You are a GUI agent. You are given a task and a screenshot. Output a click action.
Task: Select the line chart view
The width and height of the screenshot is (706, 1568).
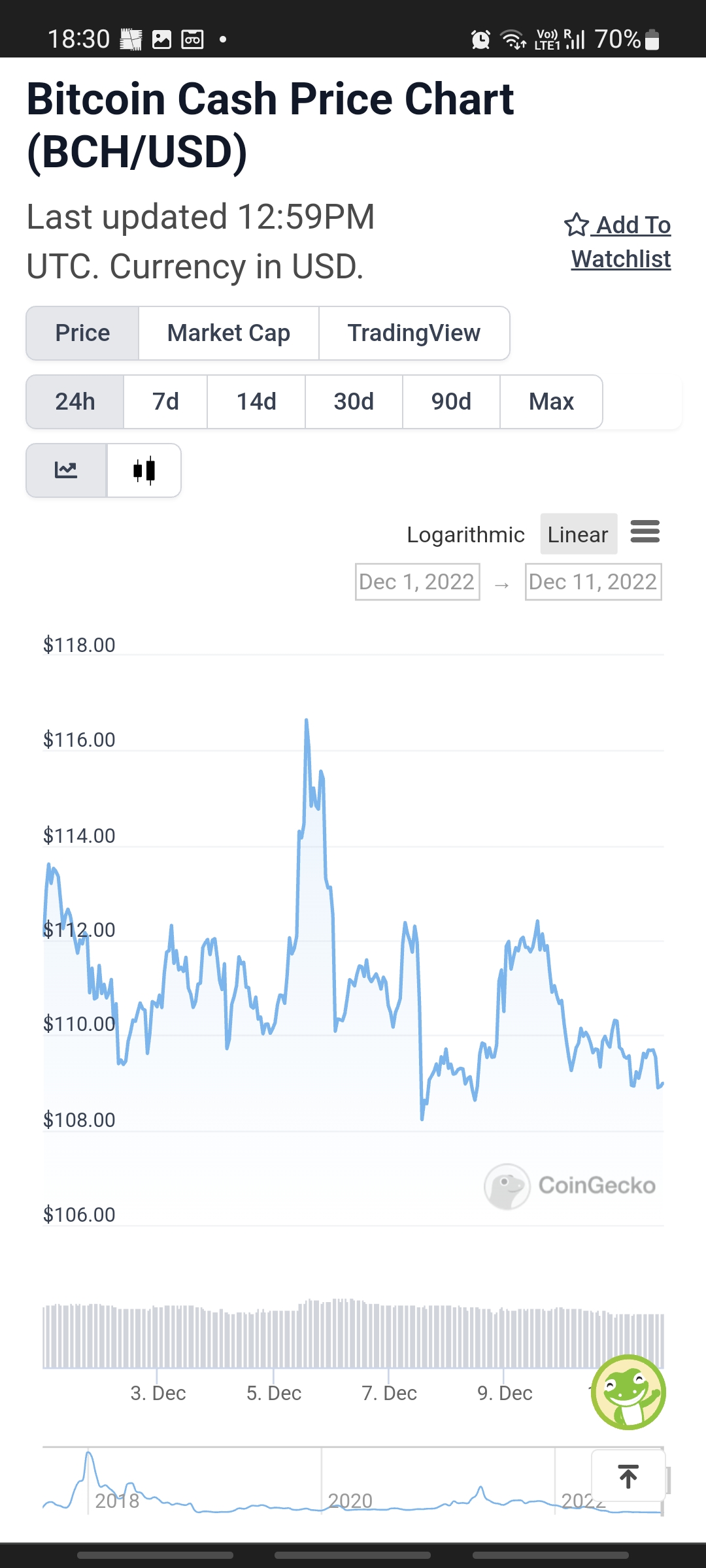click(66, 470)
